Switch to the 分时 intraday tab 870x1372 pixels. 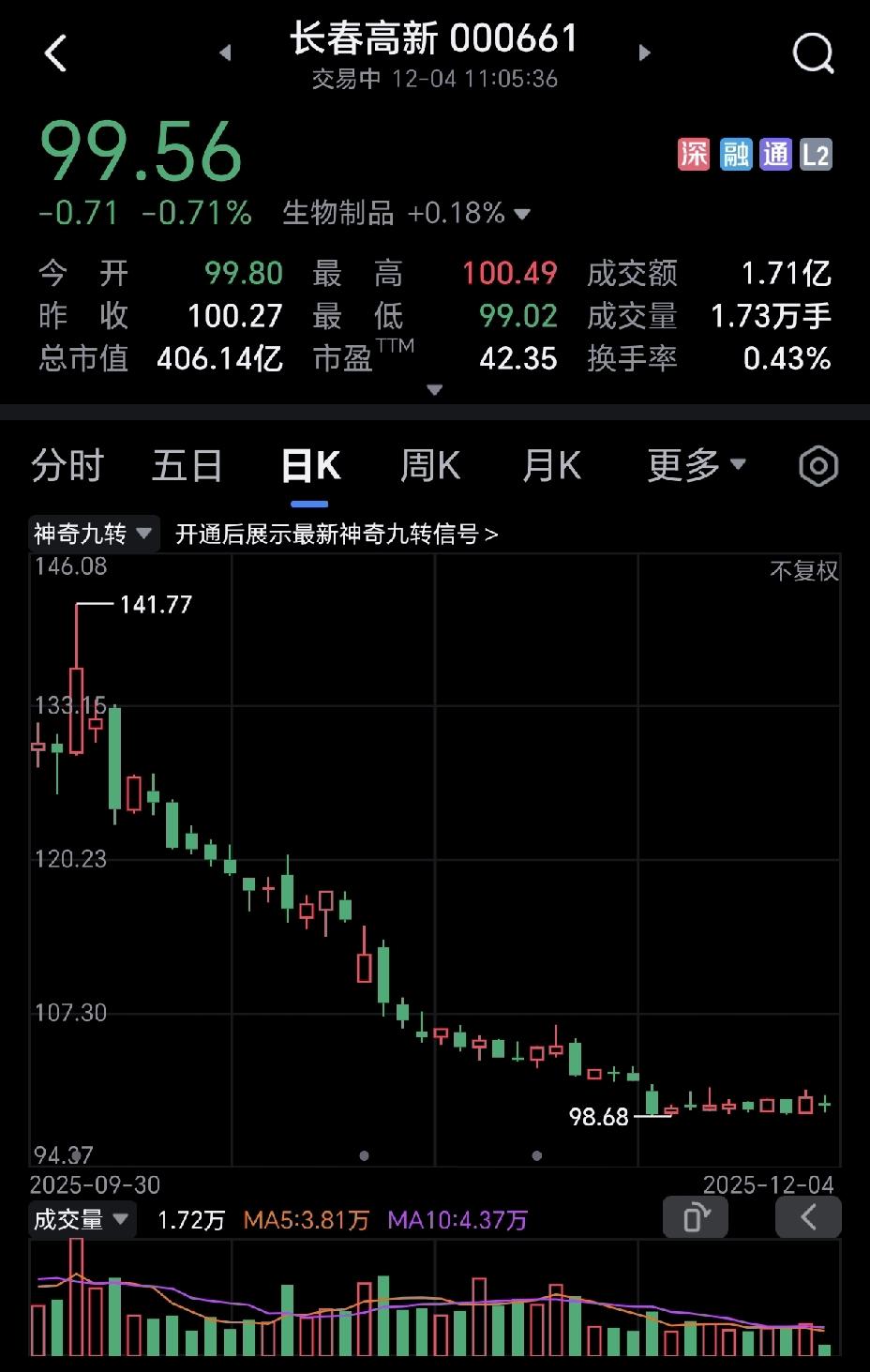(66, 465)
